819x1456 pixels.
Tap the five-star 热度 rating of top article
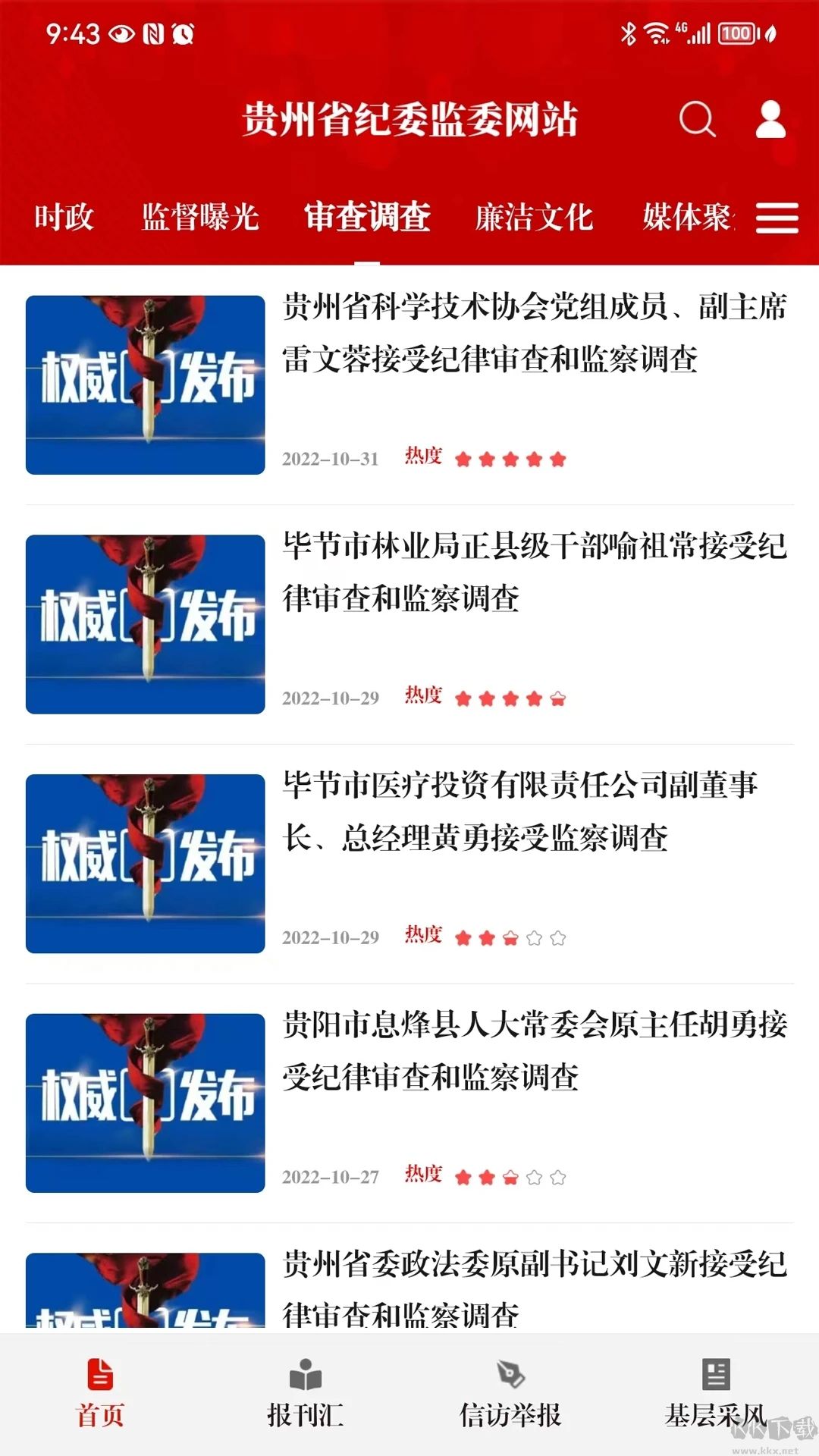[510, 458]
